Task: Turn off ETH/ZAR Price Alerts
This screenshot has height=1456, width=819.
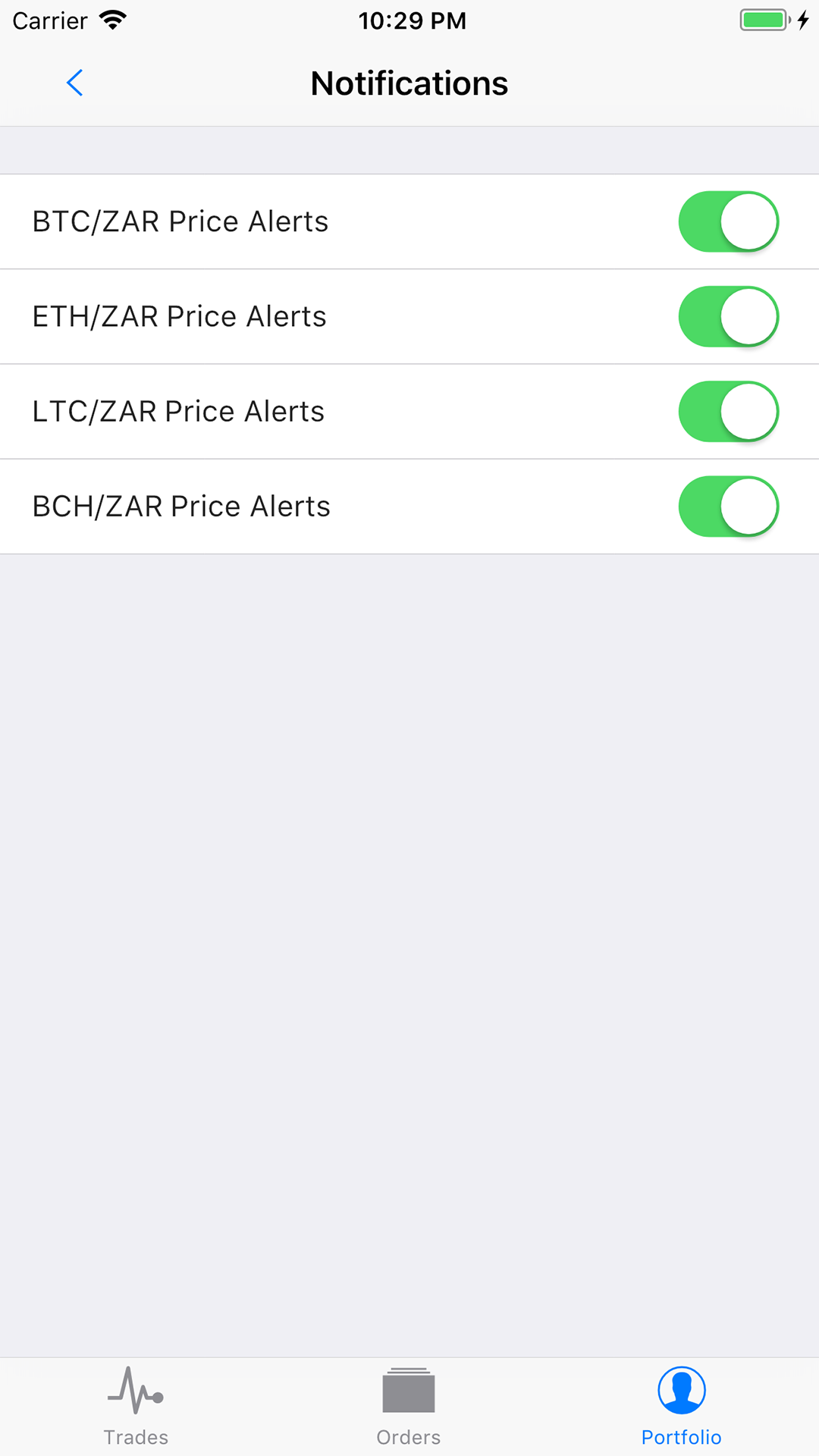Action: (729, 316)
